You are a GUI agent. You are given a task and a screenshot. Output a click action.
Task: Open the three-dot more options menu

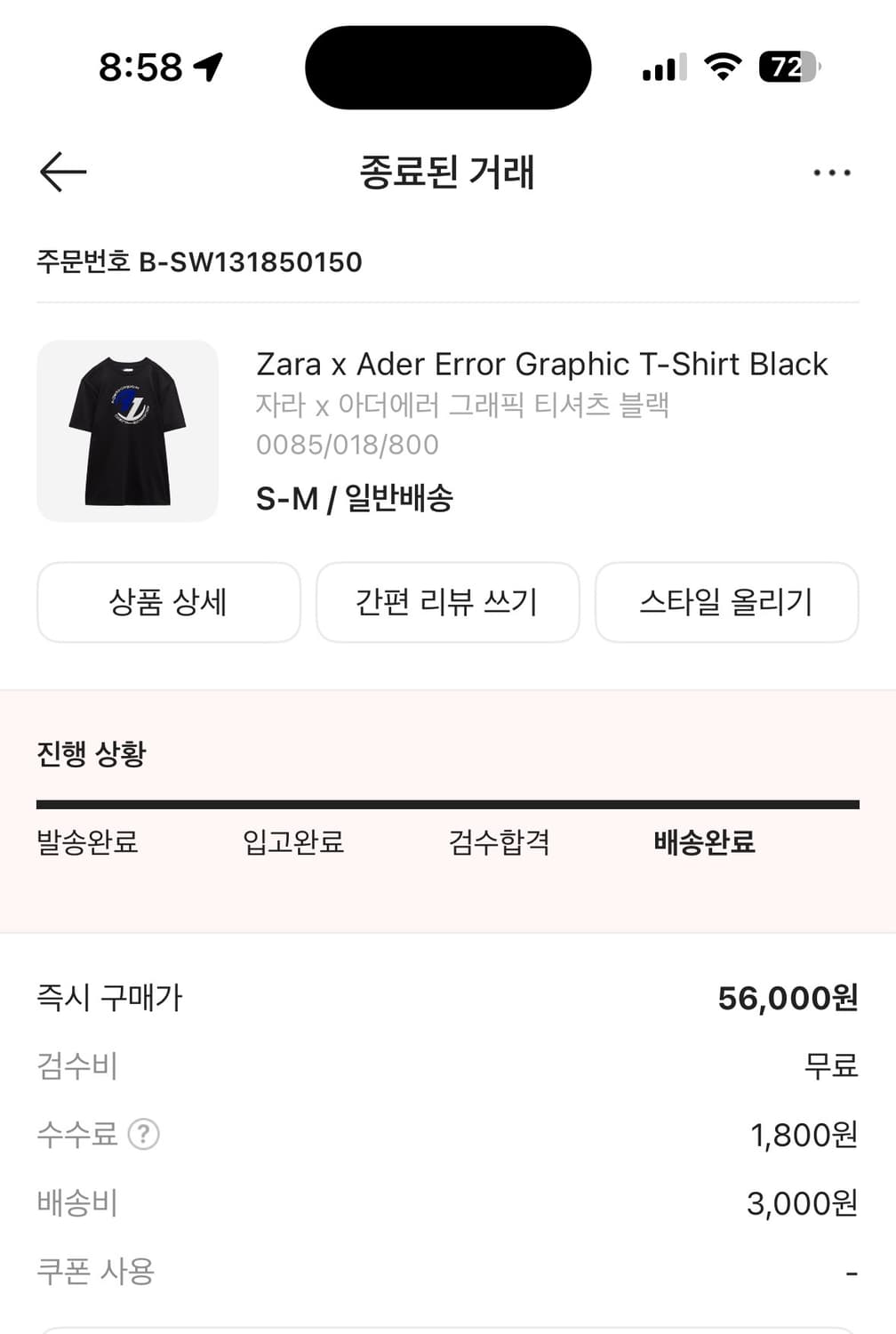coord(832,172)
